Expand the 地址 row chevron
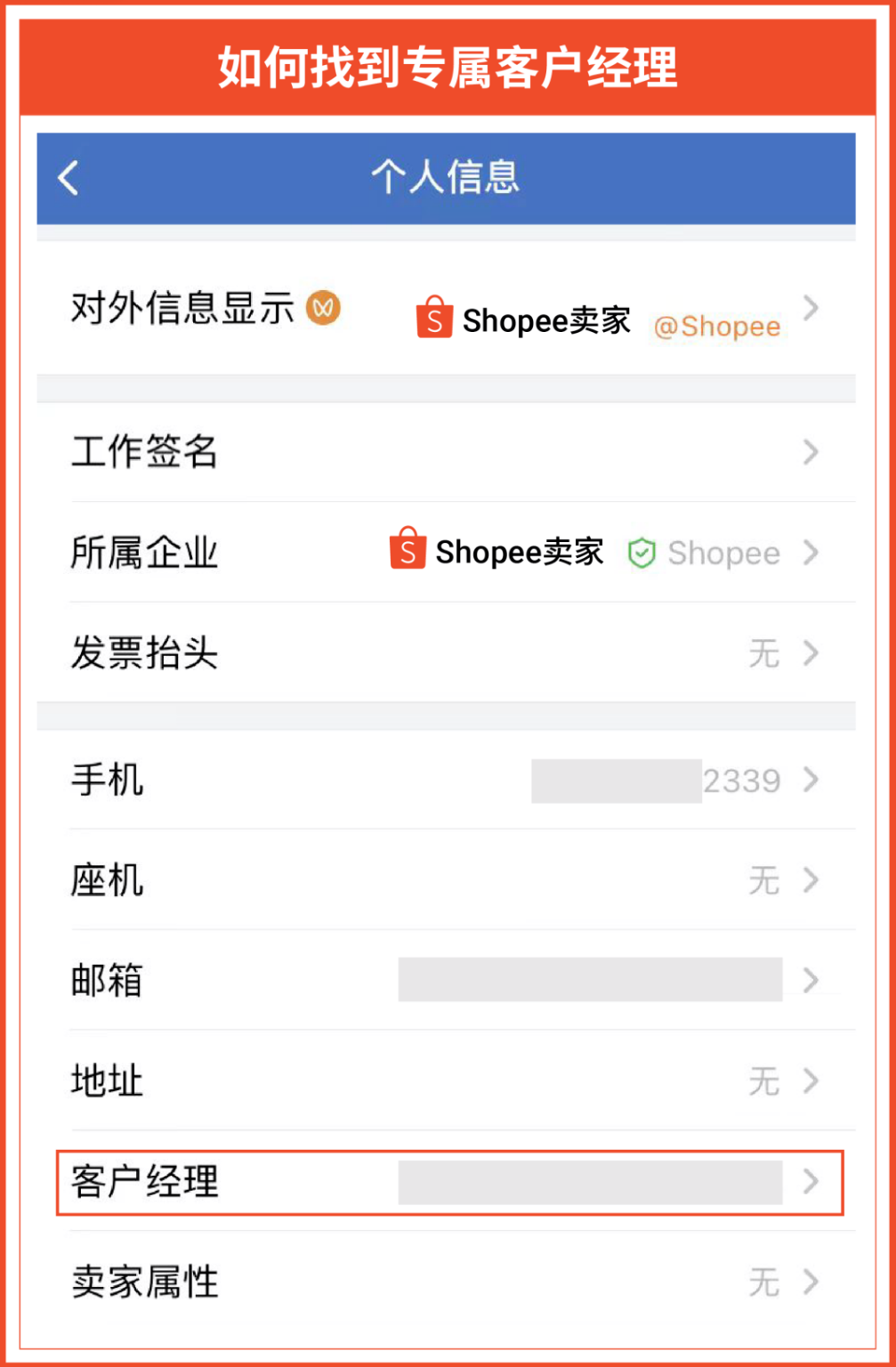Screen dimensions: 896x1367 (x=811, y=1082)
